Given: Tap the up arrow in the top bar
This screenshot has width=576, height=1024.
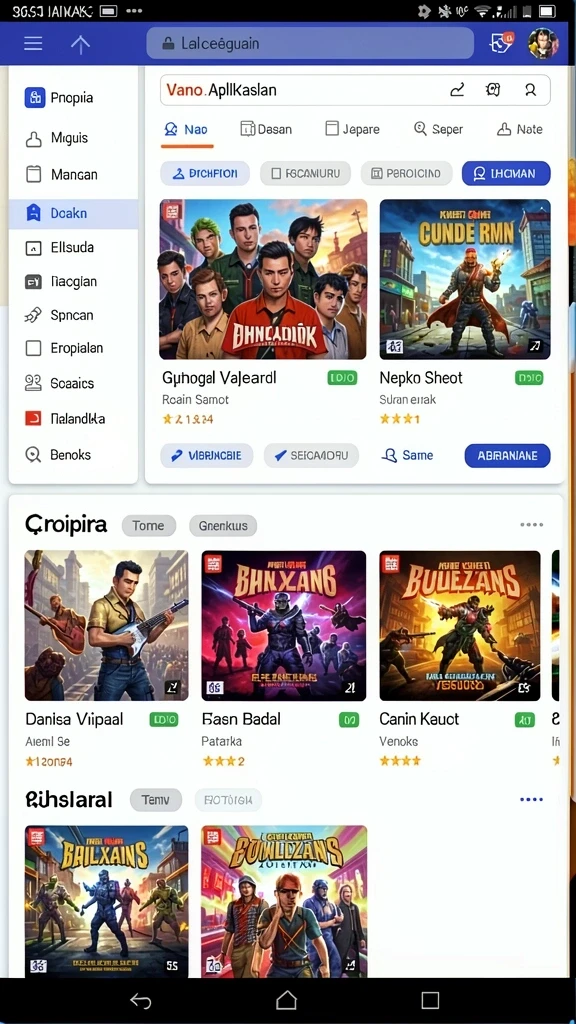Looking at the screenshot, I should pos(80,44).
